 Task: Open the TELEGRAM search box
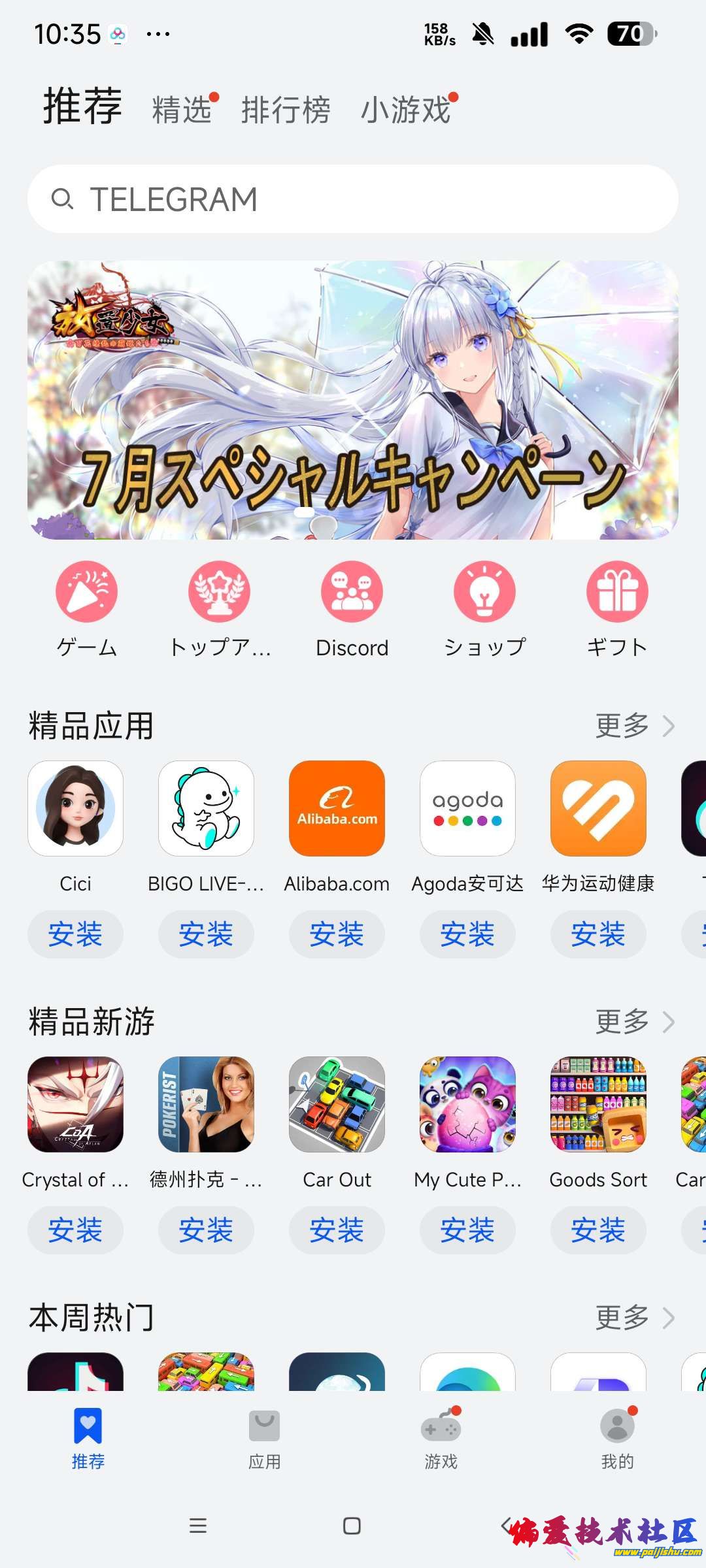[x=353, y=199]
